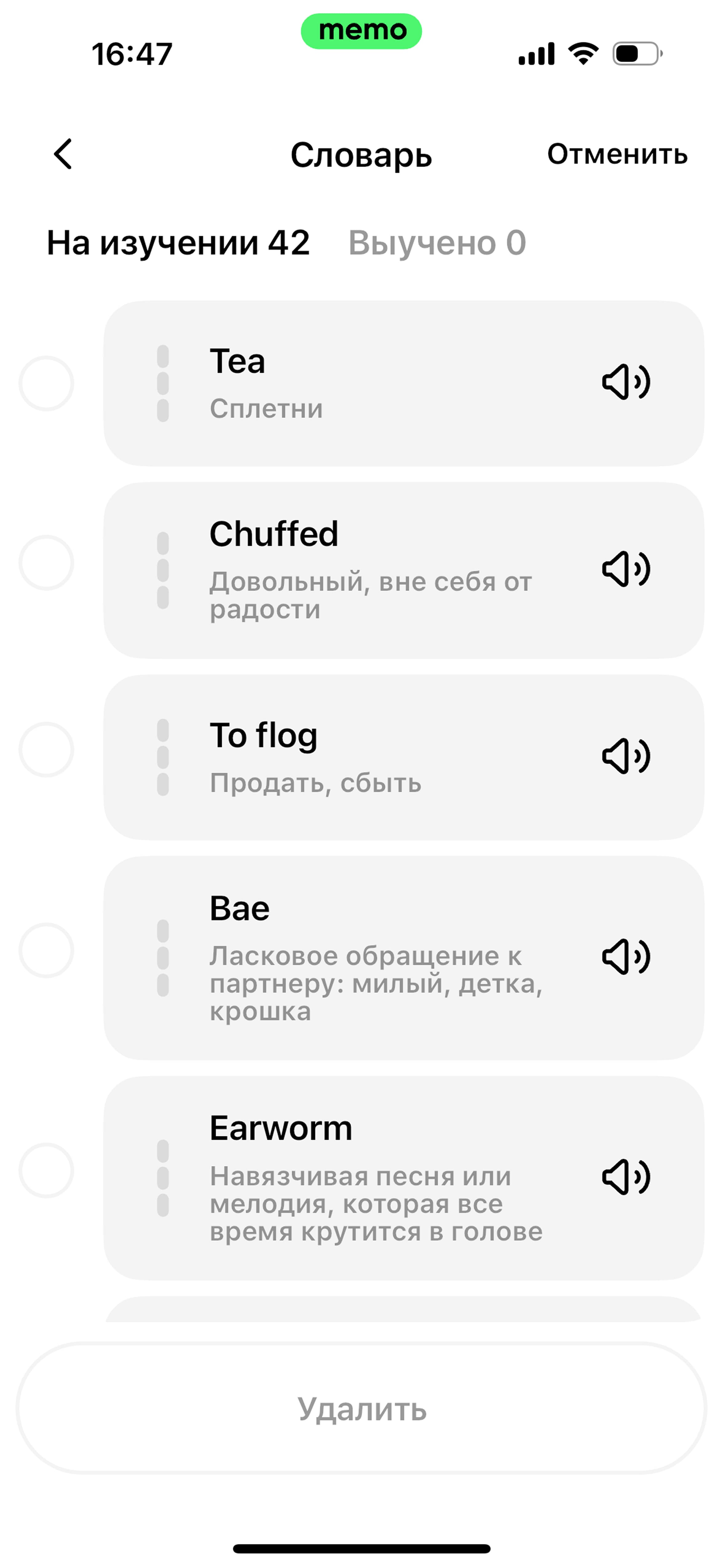This screenshot has width=723, height=1568.
Task: Switch to the Выучено tab
Action: click(437, 243)
